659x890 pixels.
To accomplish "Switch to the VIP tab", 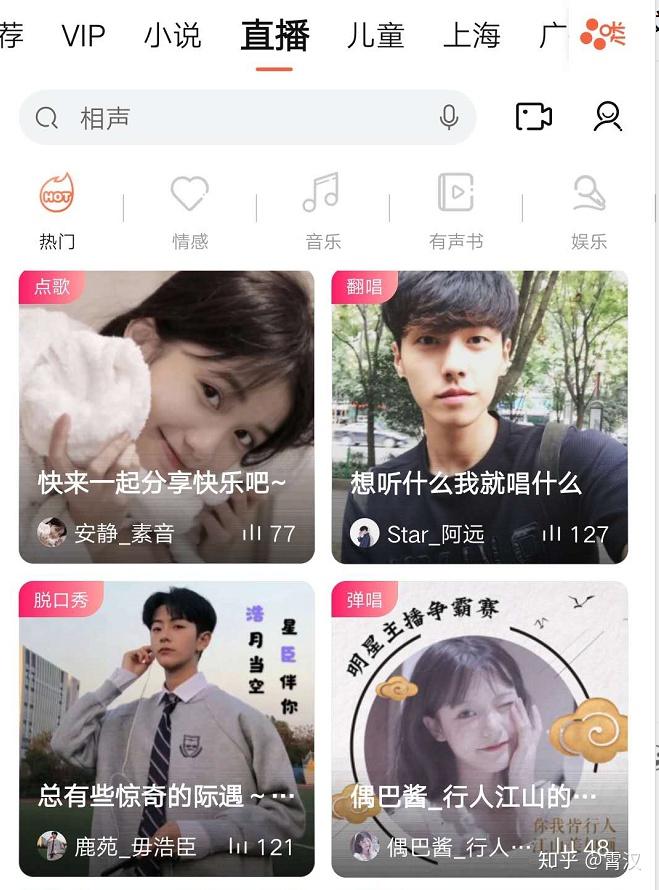I will (83, 36).
